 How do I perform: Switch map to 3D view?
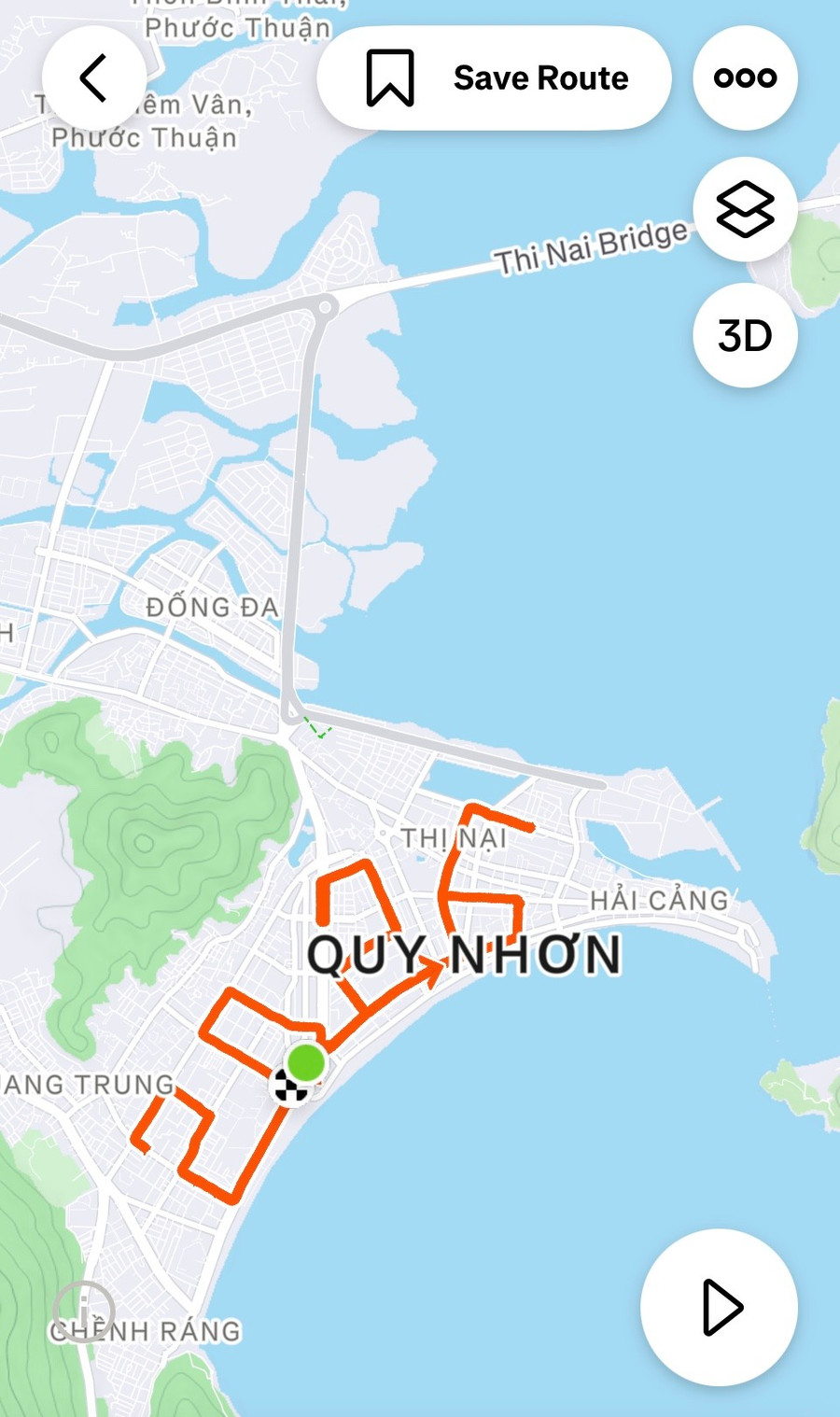(745, 336)
